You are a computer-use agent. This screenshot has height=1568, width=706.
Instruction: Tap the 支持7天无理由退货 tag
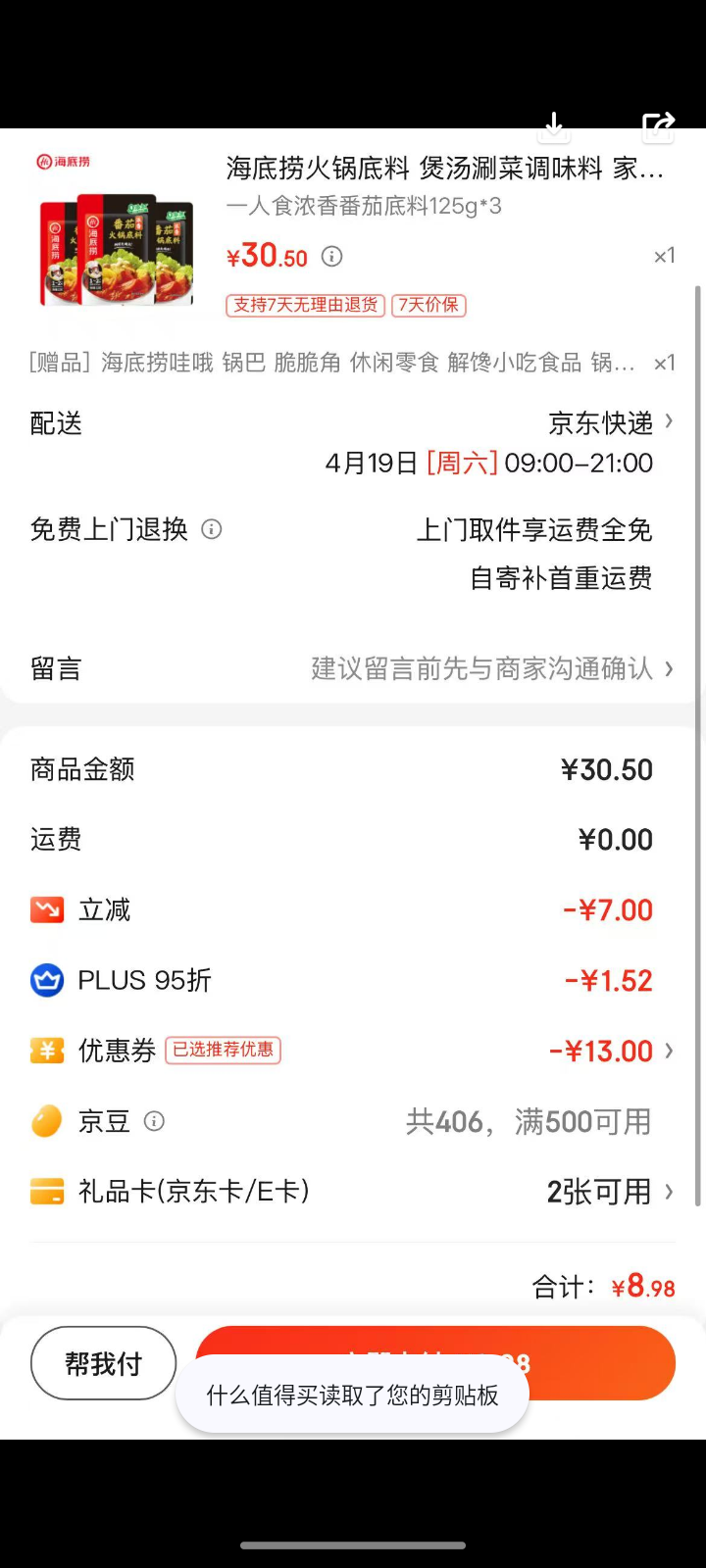(x=305, y=305)
